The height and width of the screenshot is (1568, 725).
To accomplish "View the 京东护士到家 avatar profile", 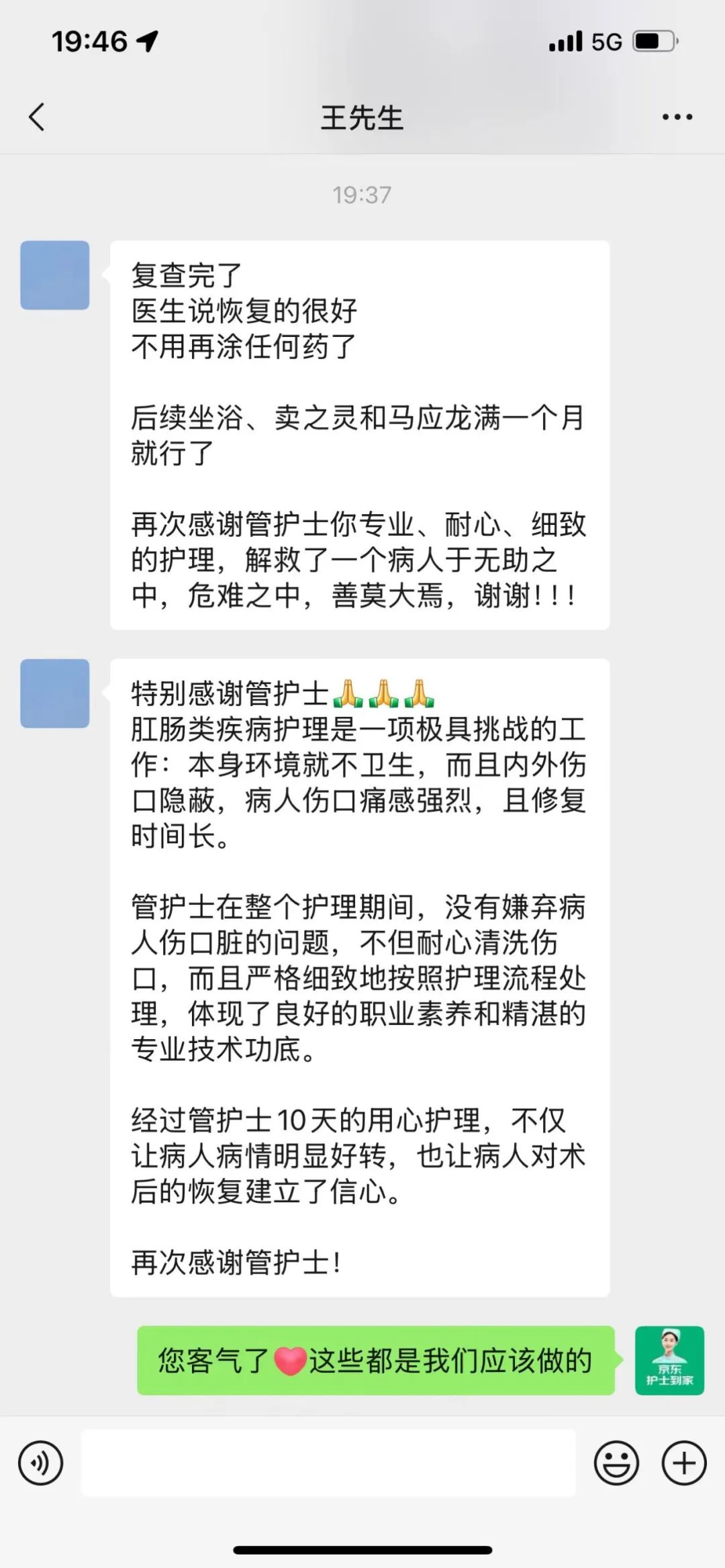I will click(x=669, y=1361).
